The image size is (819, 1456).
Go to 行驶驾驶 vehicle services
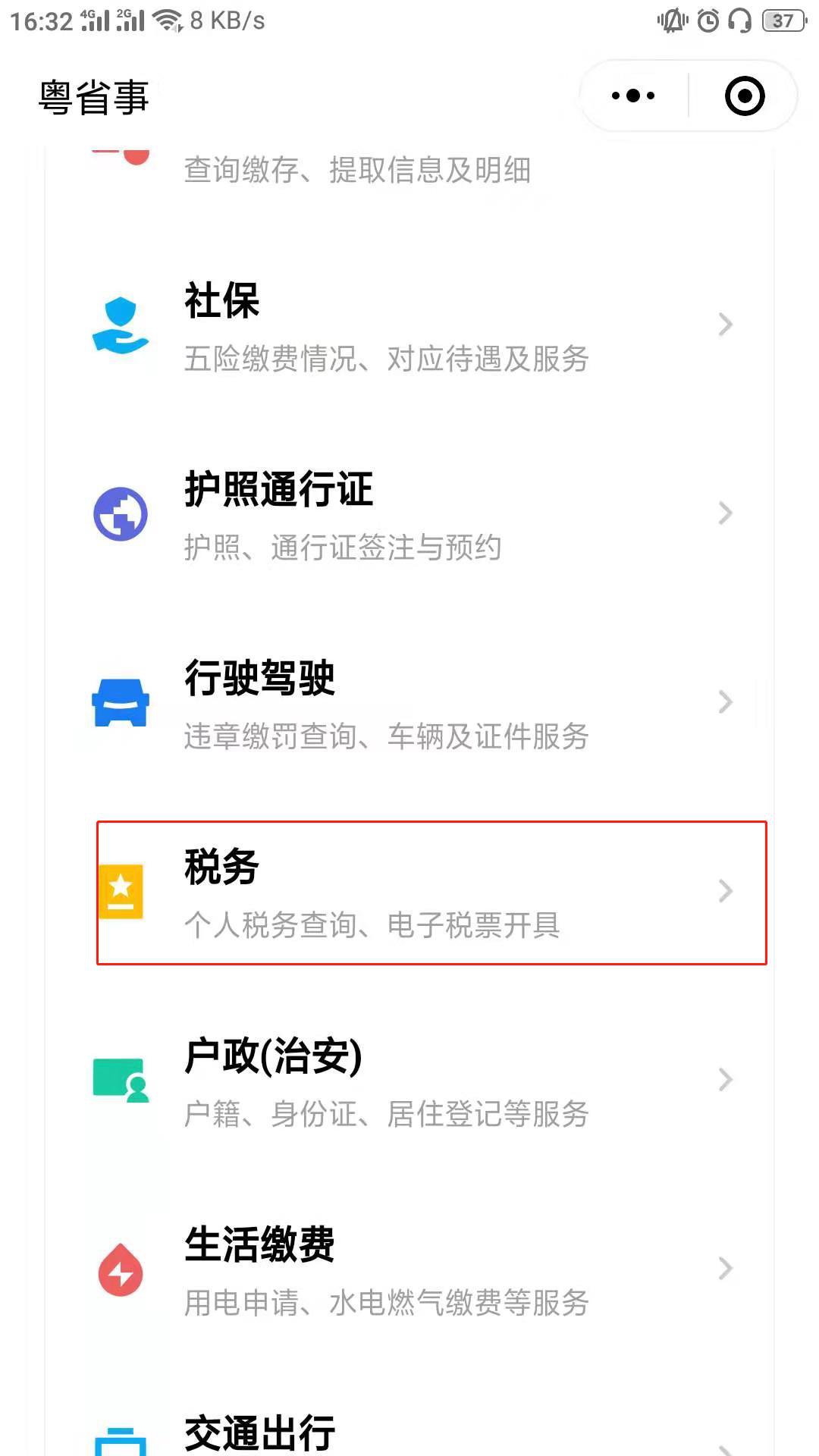click(x=409, y=704)
